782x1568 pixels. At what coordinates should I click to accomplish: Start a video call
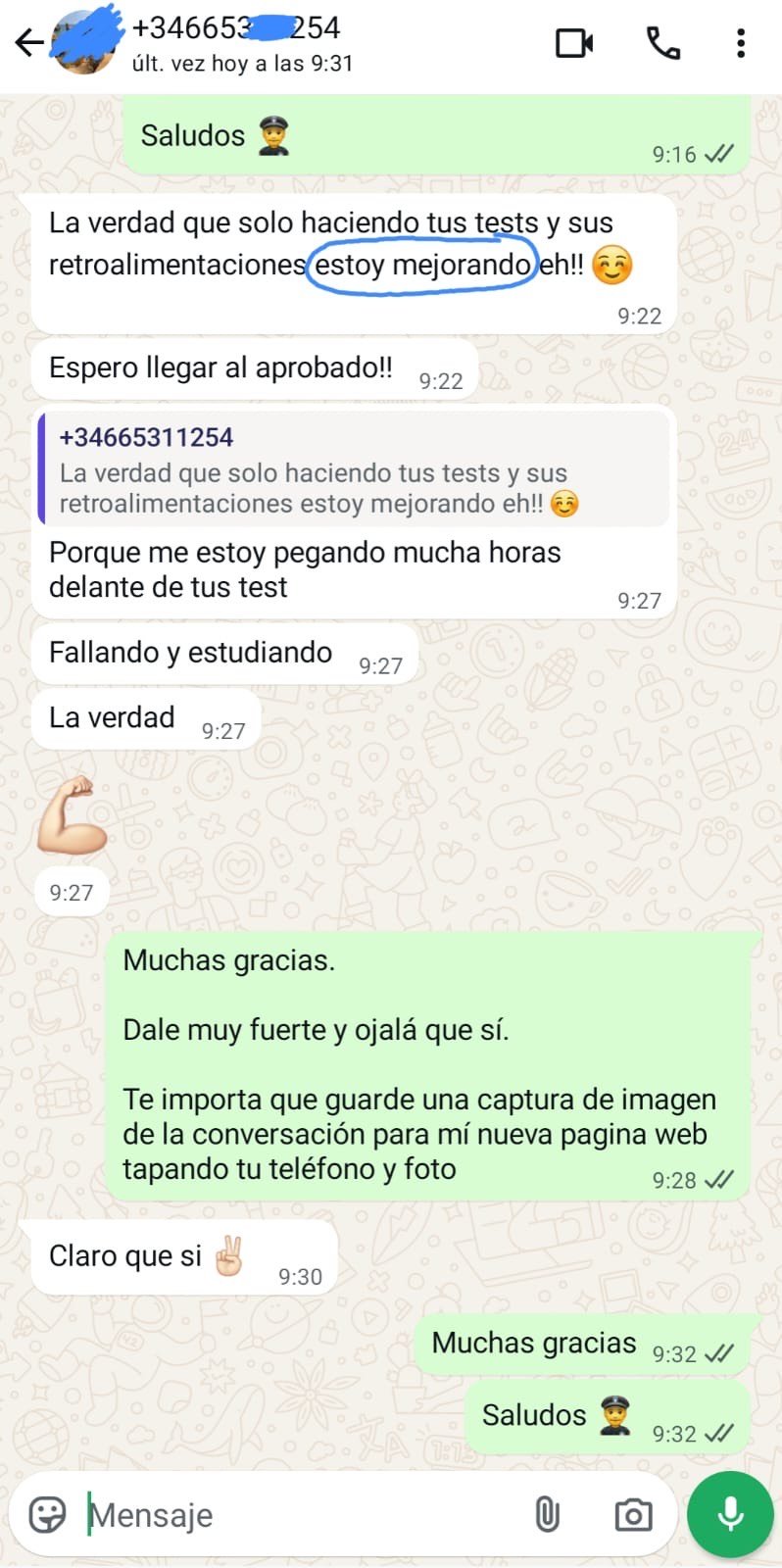pyautogui.click(x=574, y=43)
